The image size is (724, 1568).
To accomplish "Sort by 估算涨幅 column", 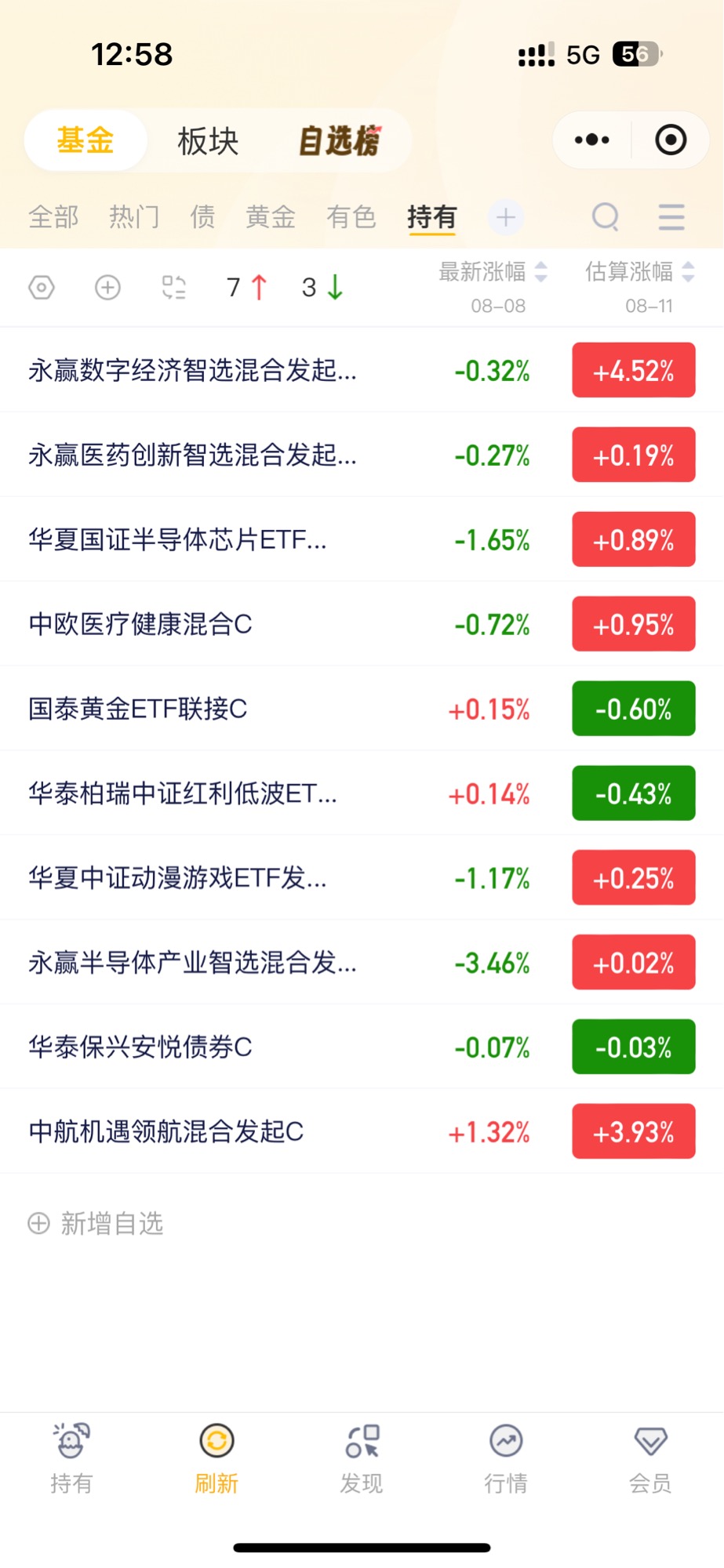I will (x=640, y=272).
